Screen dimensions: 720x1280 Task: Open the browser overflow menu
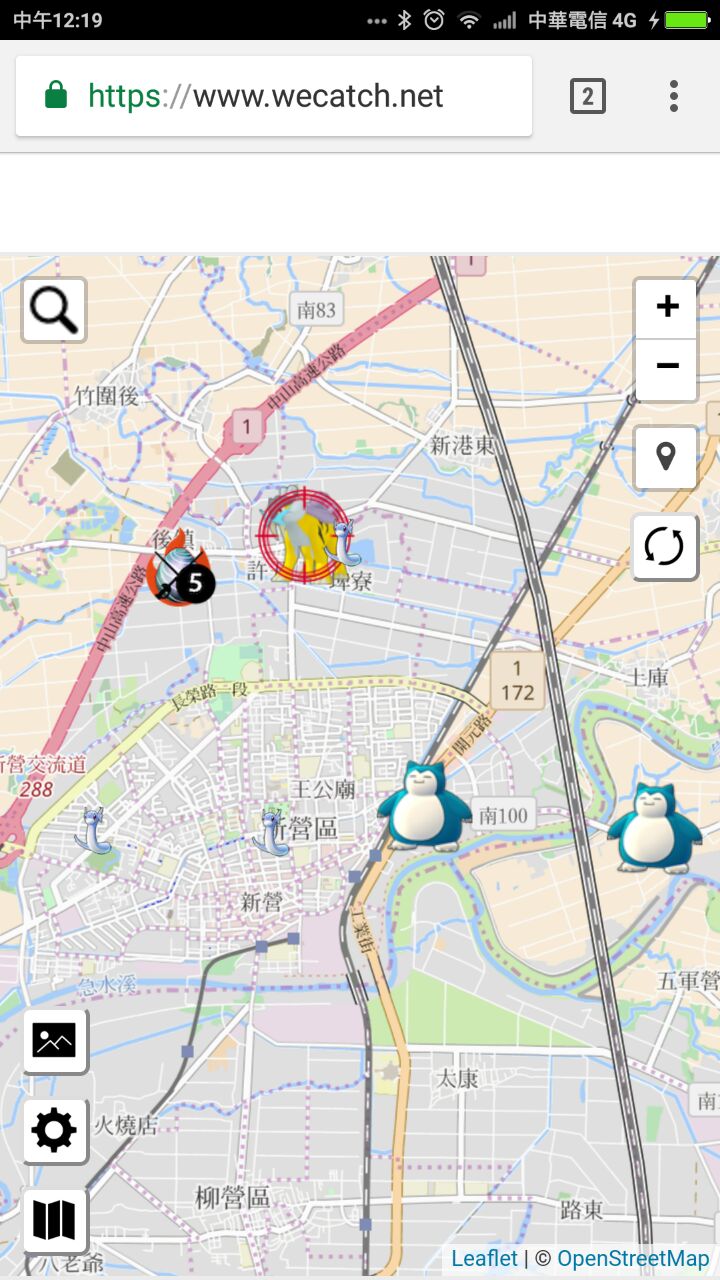pyautogui.click(x=673, y=96)
